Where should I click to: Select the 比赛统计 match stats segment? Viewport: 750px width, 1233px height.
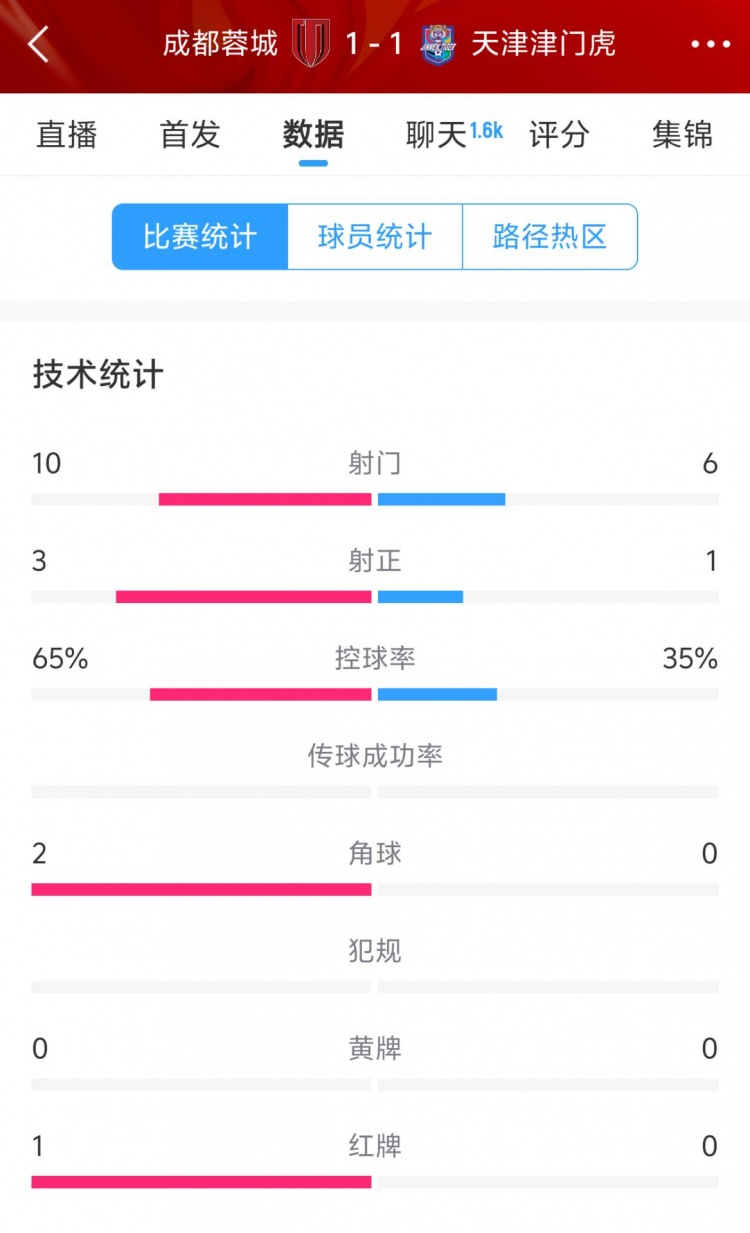(x=197, y=237)
